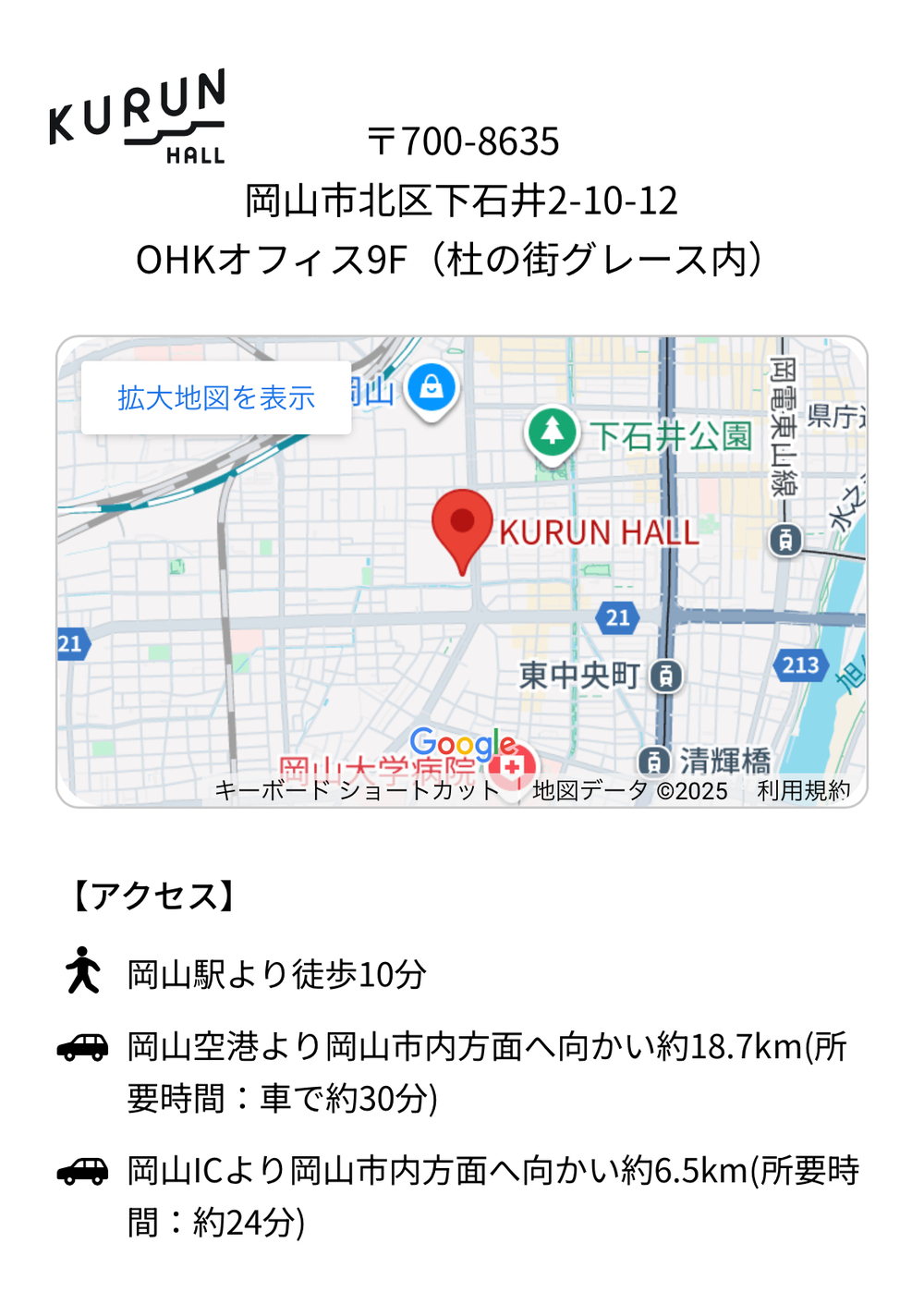The width and height of the screenshot is (924, 1304).
Task: Open キーボード ショートカット on the map
Action: pyautogui.click(x=357, y=791)
